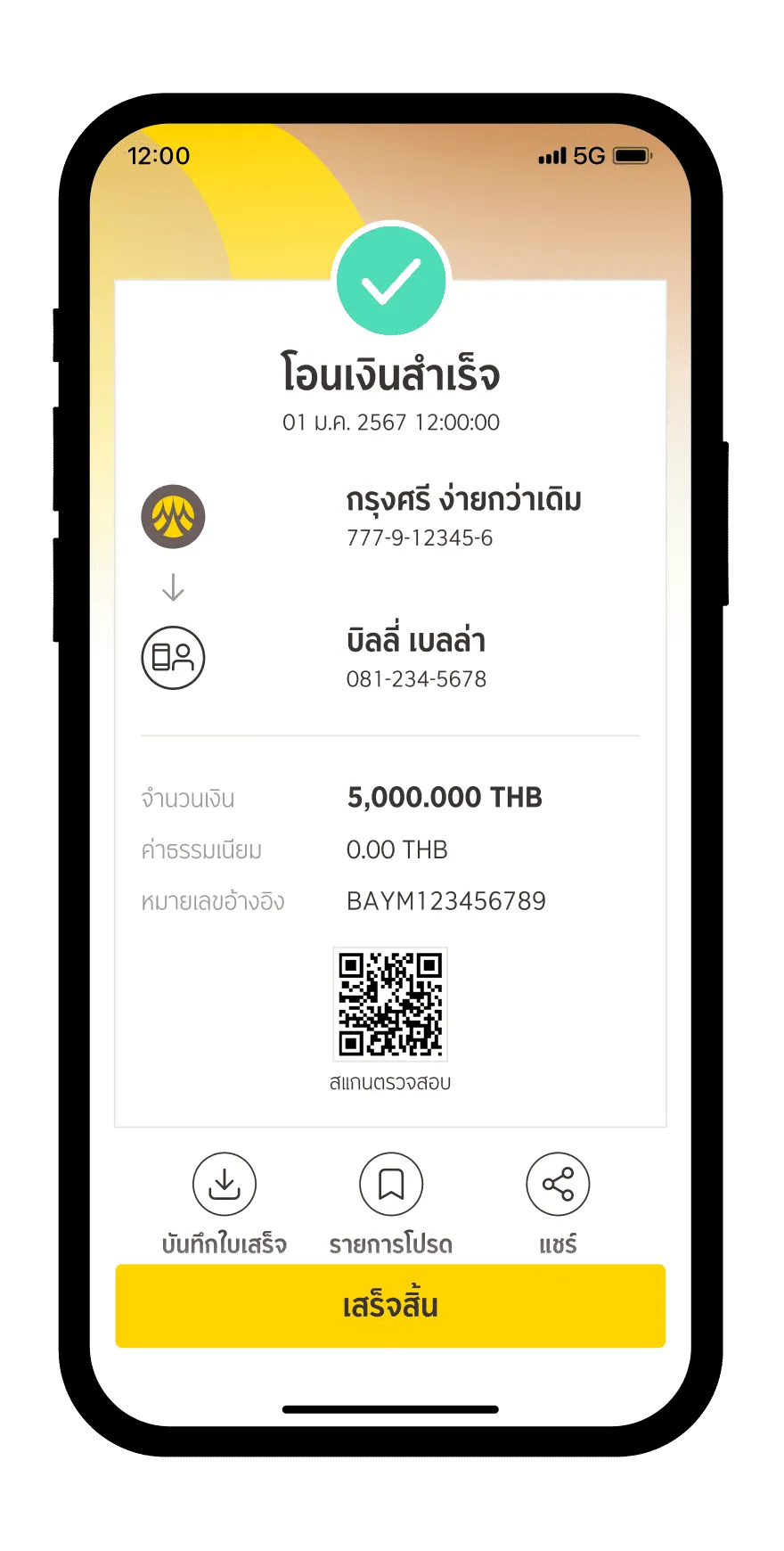
Task: Save the receipt with บันทึกใบเสร็จ
Action: click(225, 1185)
